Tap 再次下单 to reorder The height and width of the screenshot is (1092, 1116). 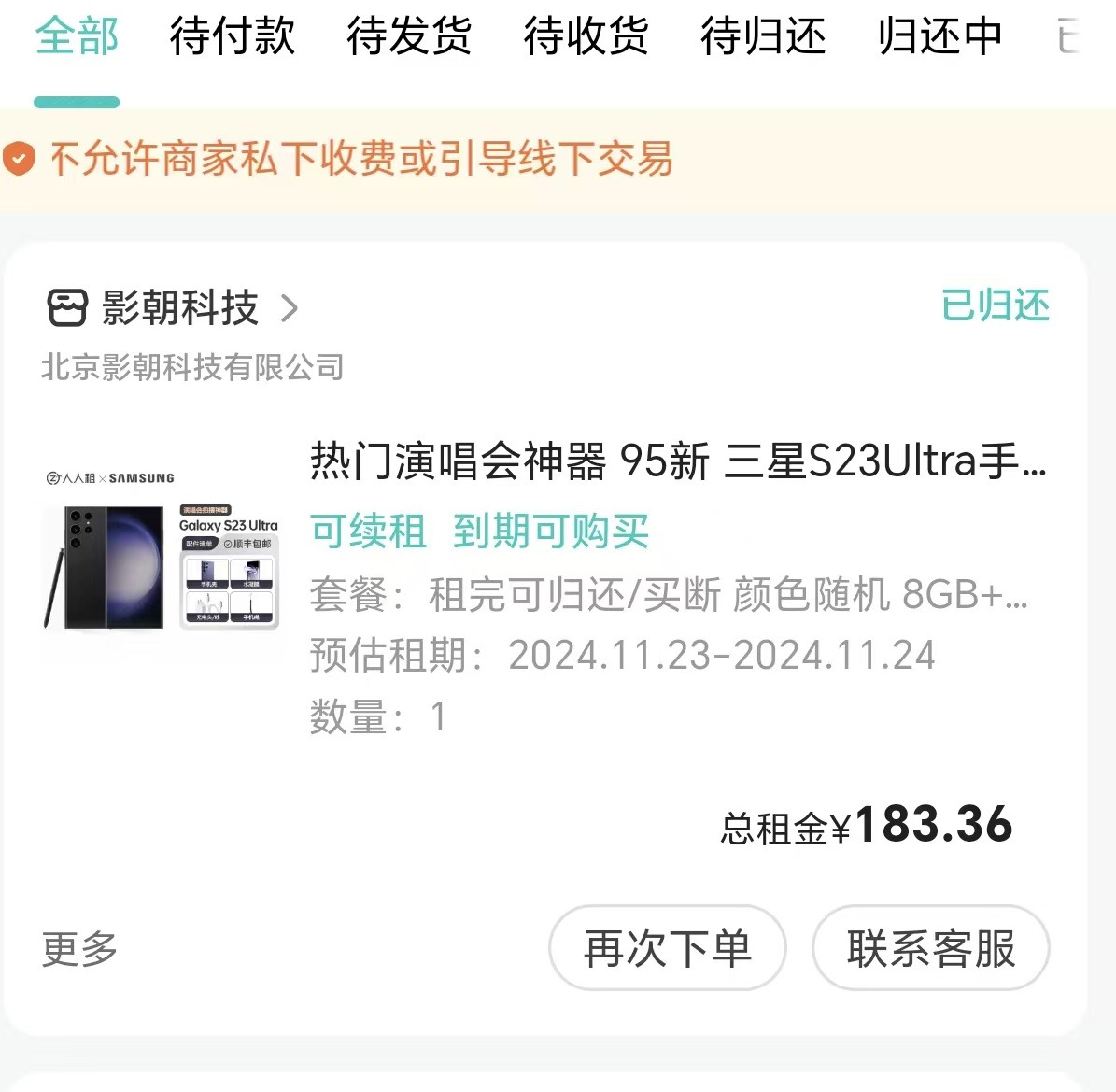(x=667, y=948)
